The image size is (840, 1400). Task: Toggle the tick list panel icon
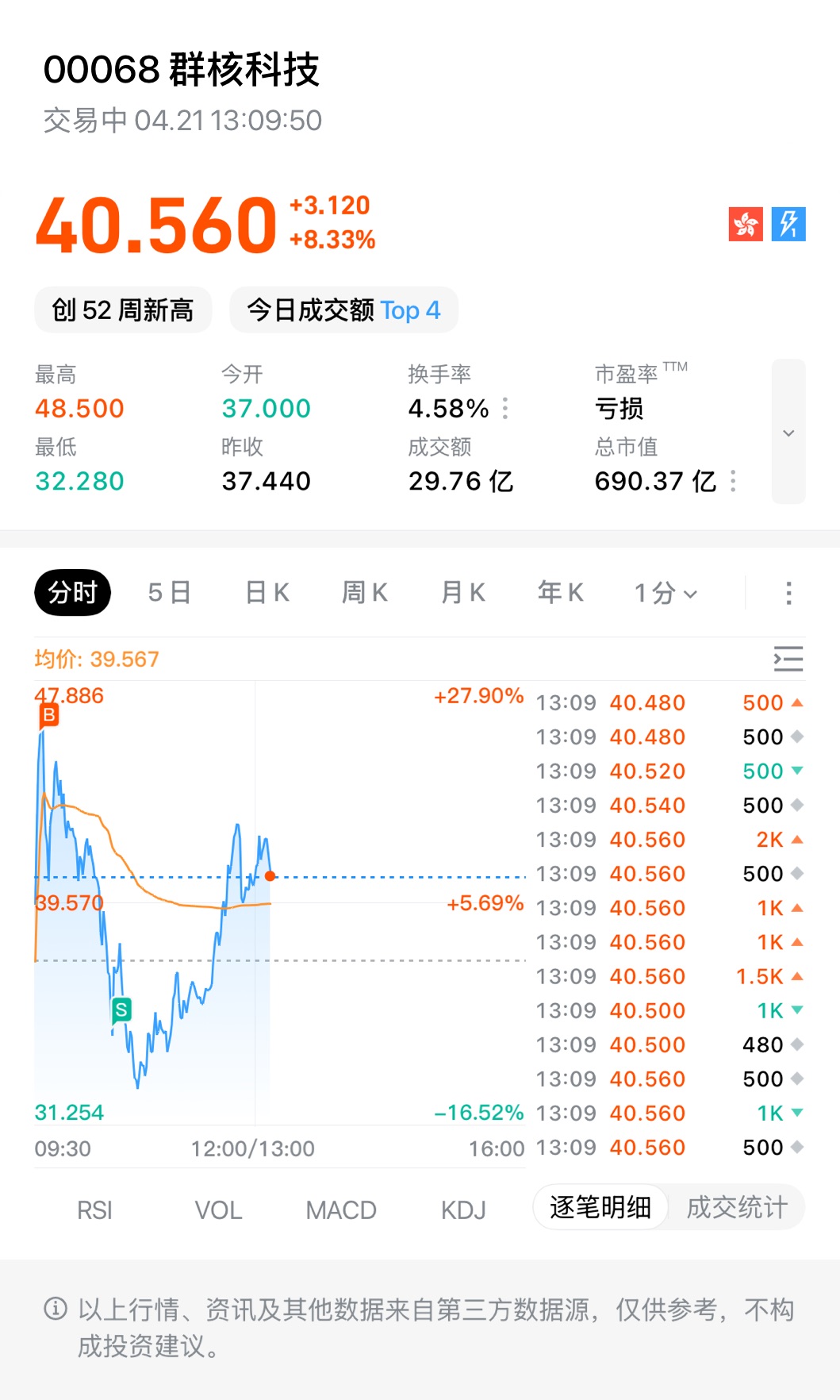[788, 659]
